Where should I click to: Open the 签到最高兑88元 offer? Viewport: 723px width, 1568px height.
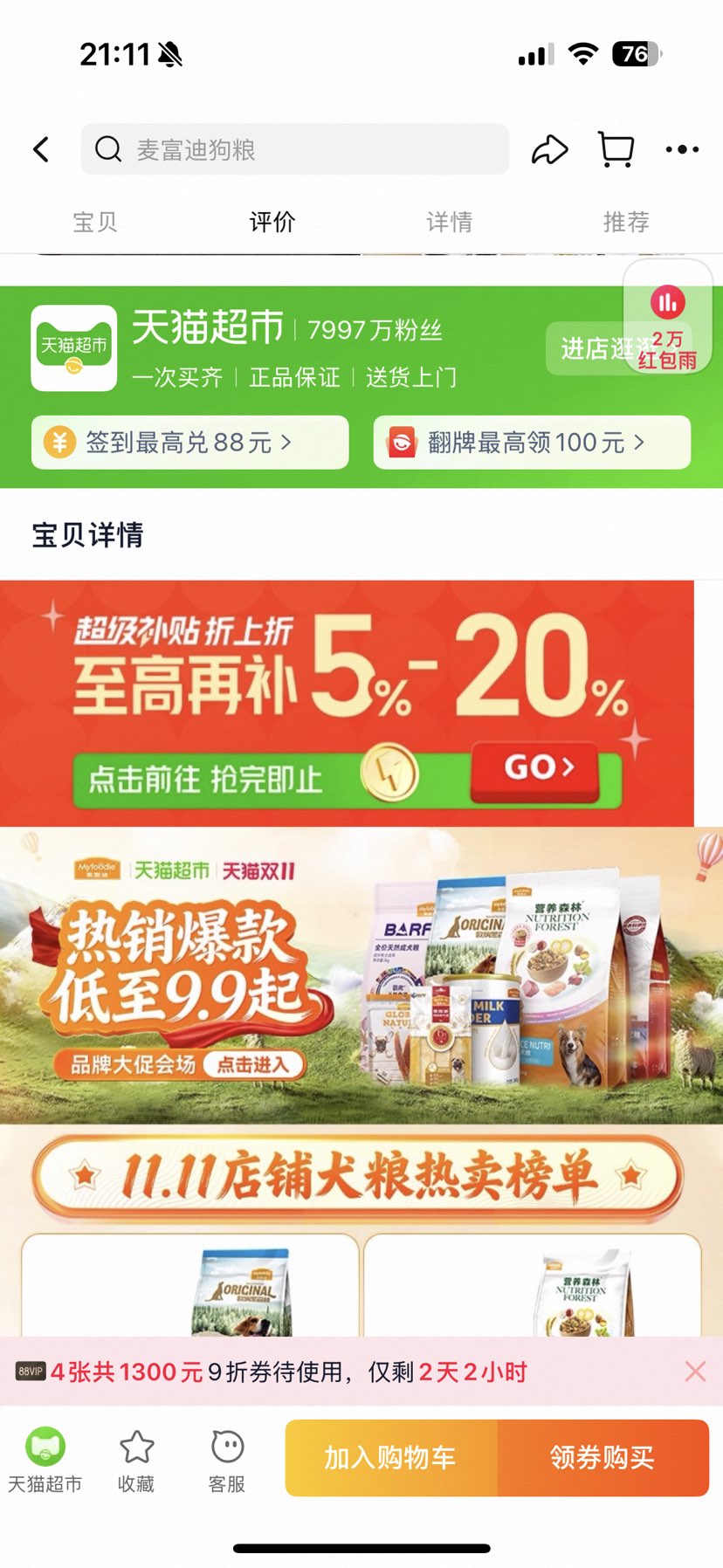pos(189,443)
